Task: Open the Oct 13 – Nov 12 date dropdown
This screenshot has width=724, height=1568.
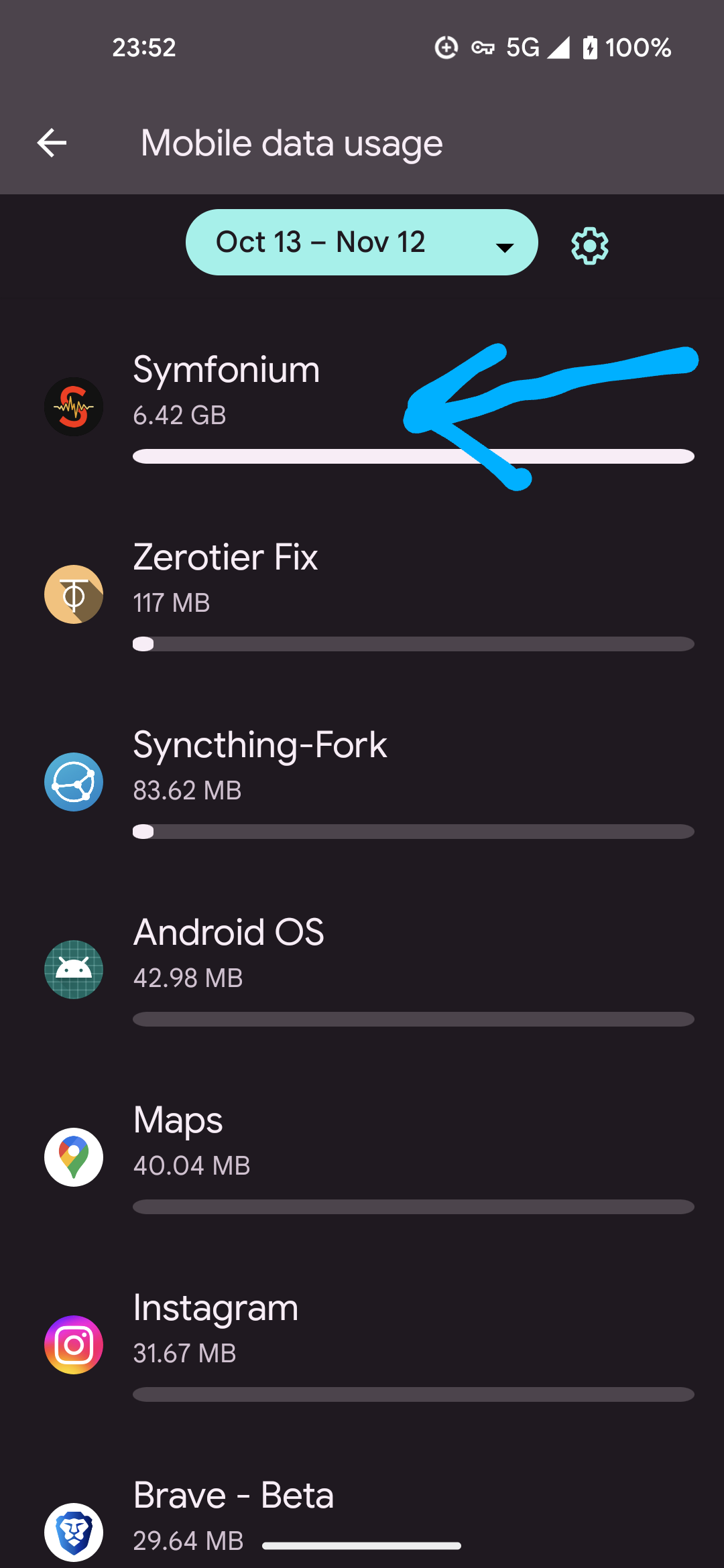Action: (x=361, y=243)
